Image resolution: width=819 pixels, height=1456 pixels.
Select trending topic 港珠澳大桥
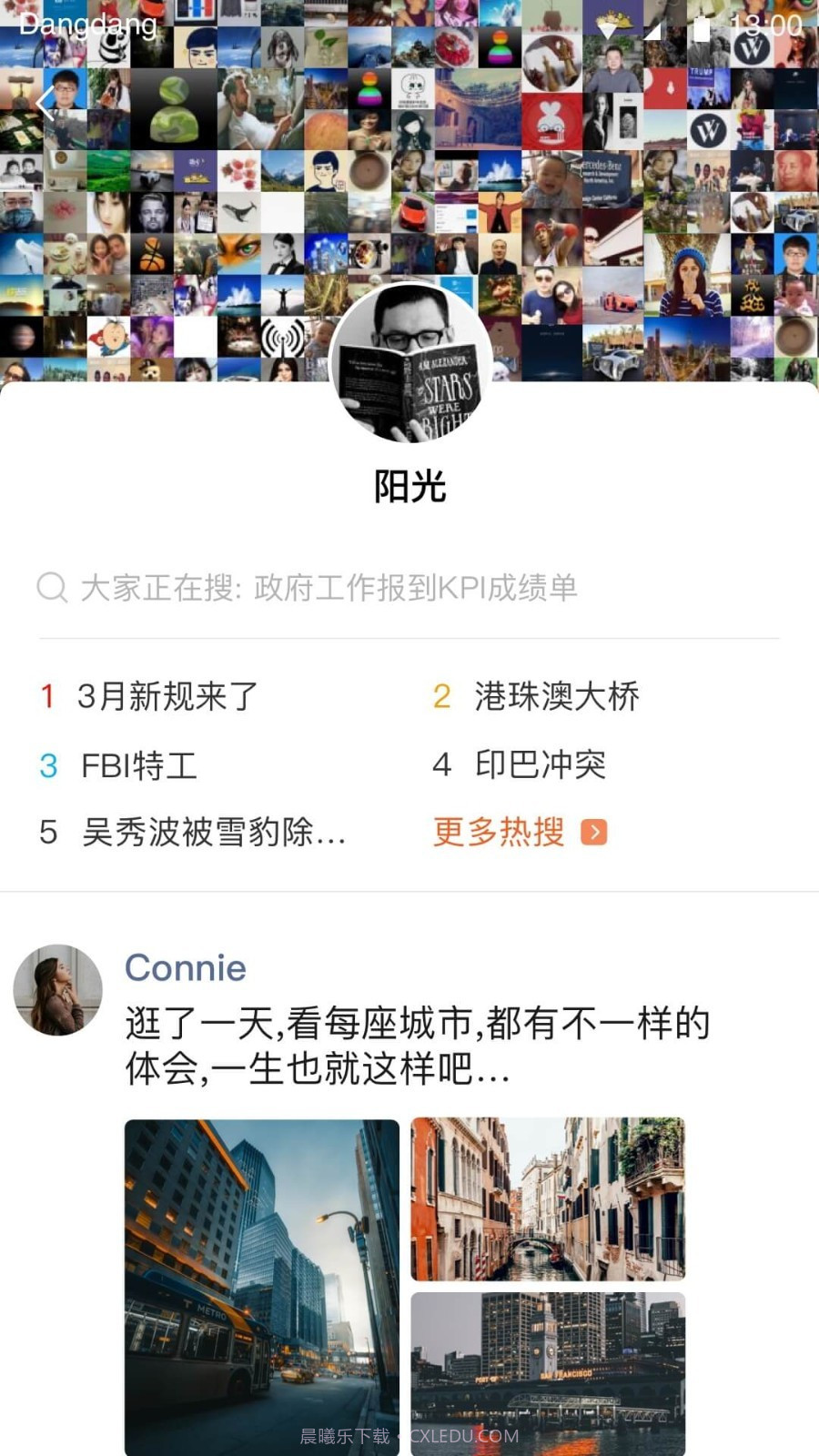point(558,696)
